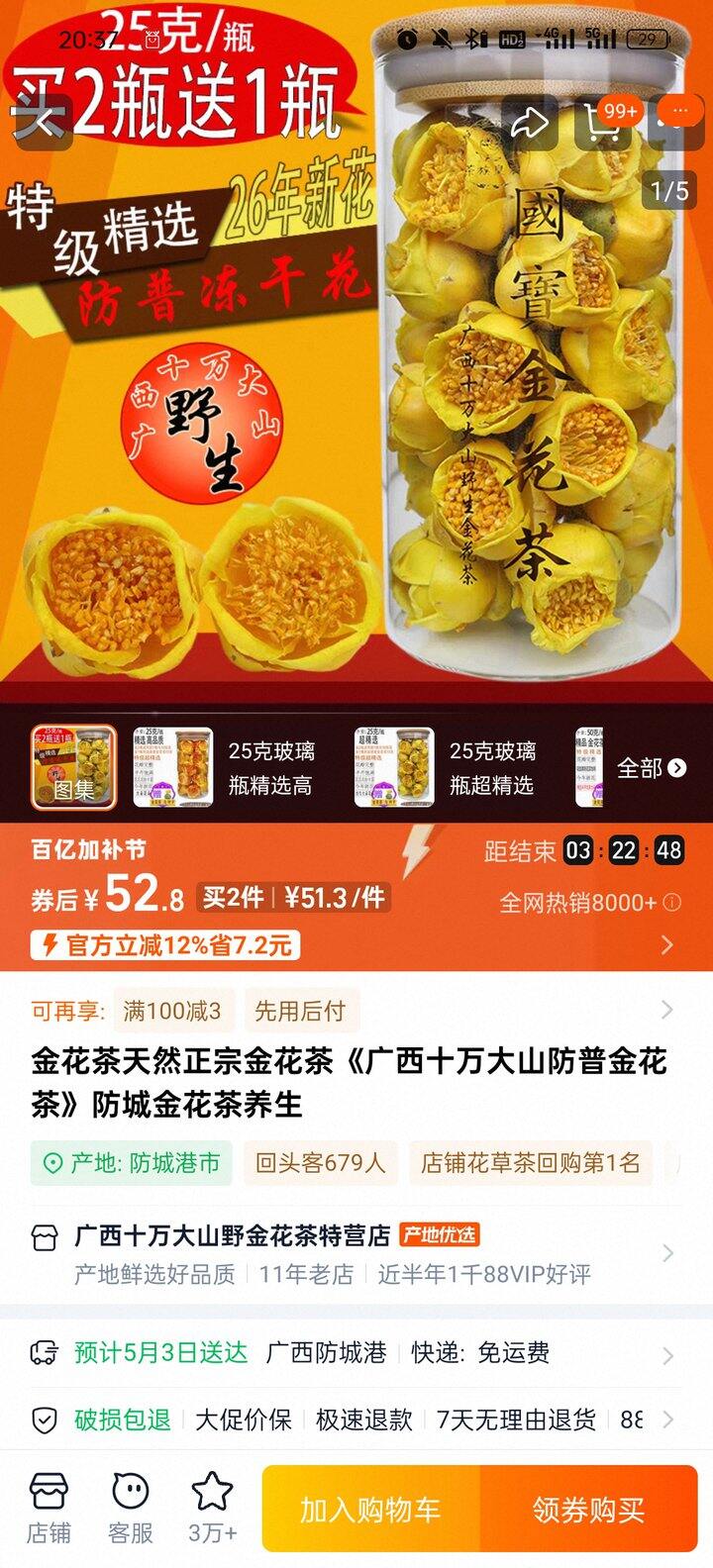Open the 广西十万大山野金花茶特营店 store row

coord(356,1253)
